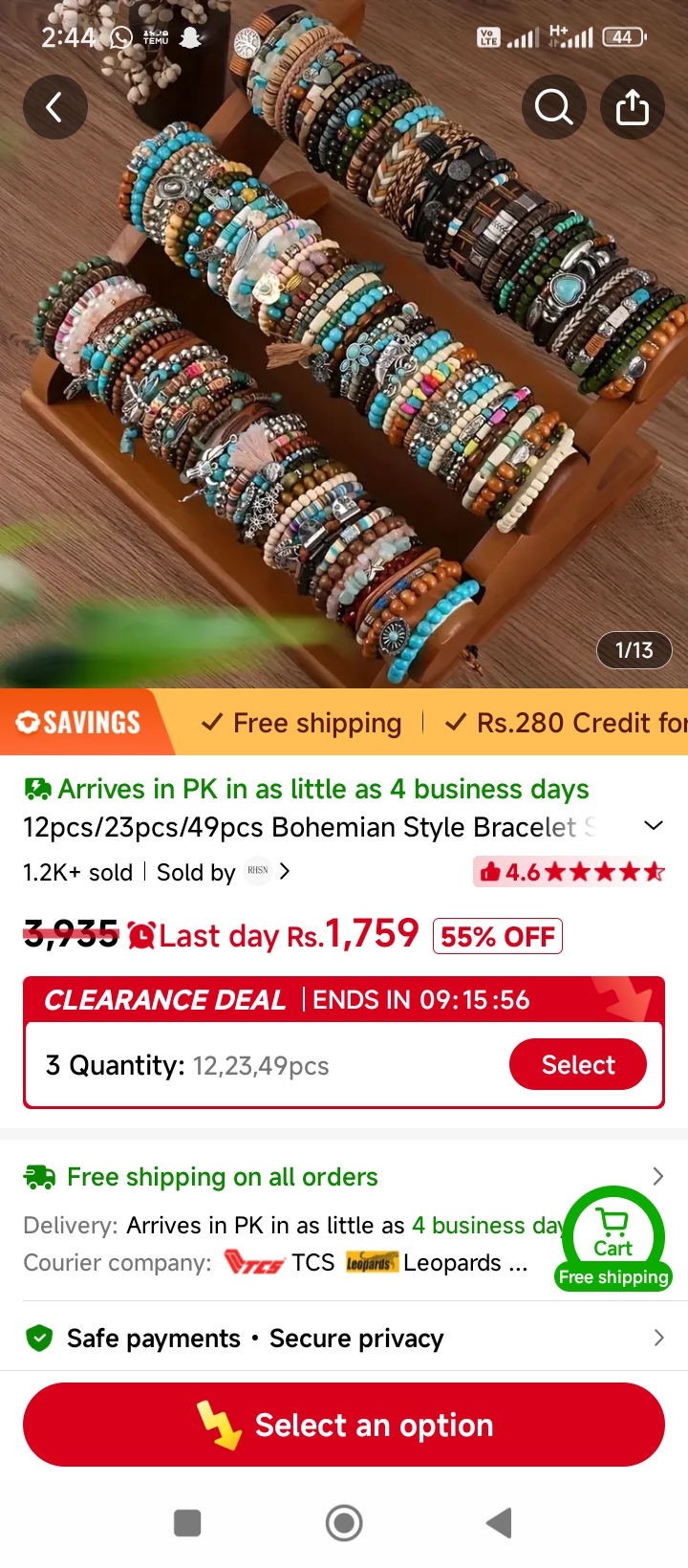Tap the Select an option button
The width and height of the screenshot is (688, 1568).
pyautogui.click(x=344, y=1425)
